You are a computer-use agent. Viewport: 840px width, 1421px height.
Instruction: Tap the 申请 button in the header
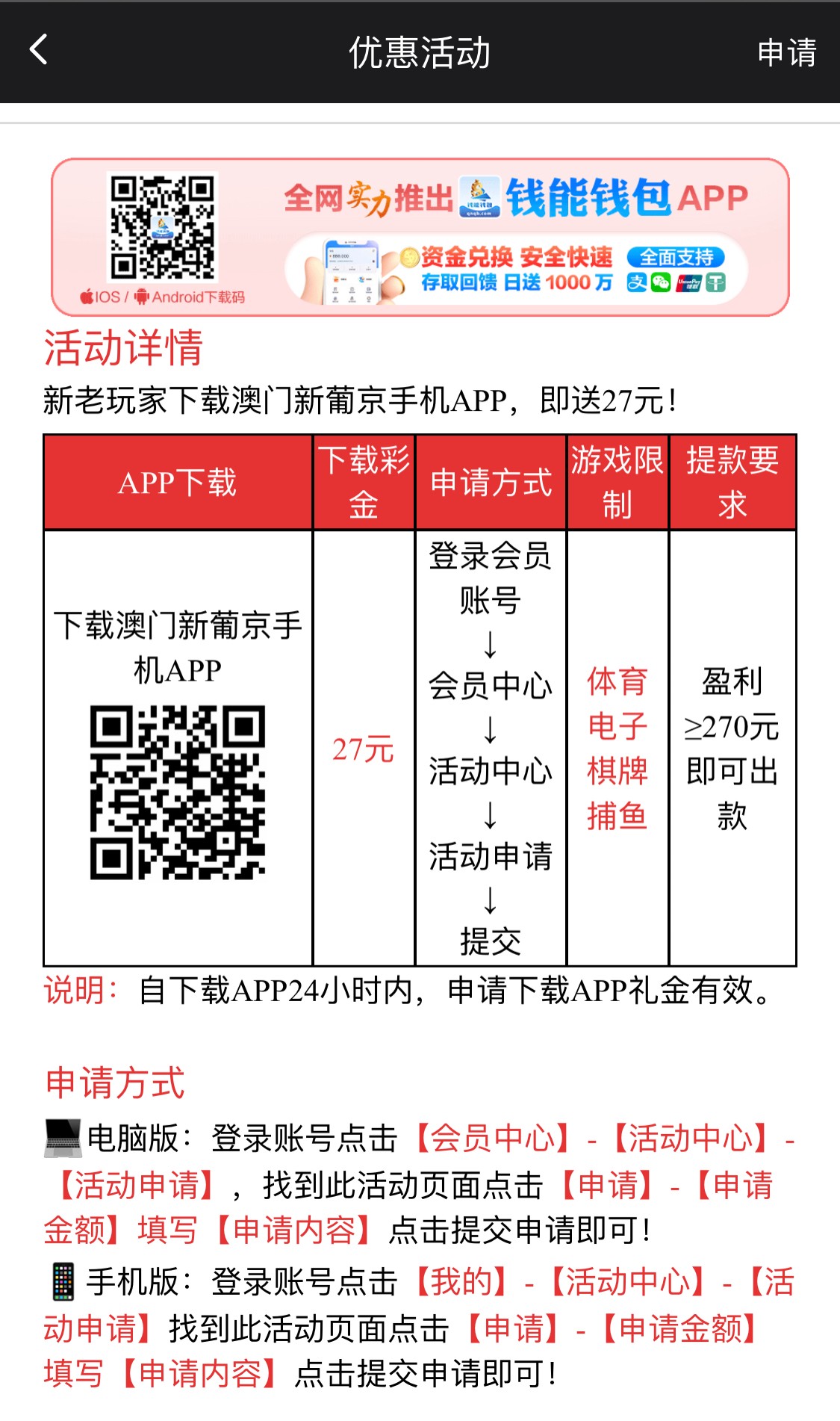click(786, 52)
